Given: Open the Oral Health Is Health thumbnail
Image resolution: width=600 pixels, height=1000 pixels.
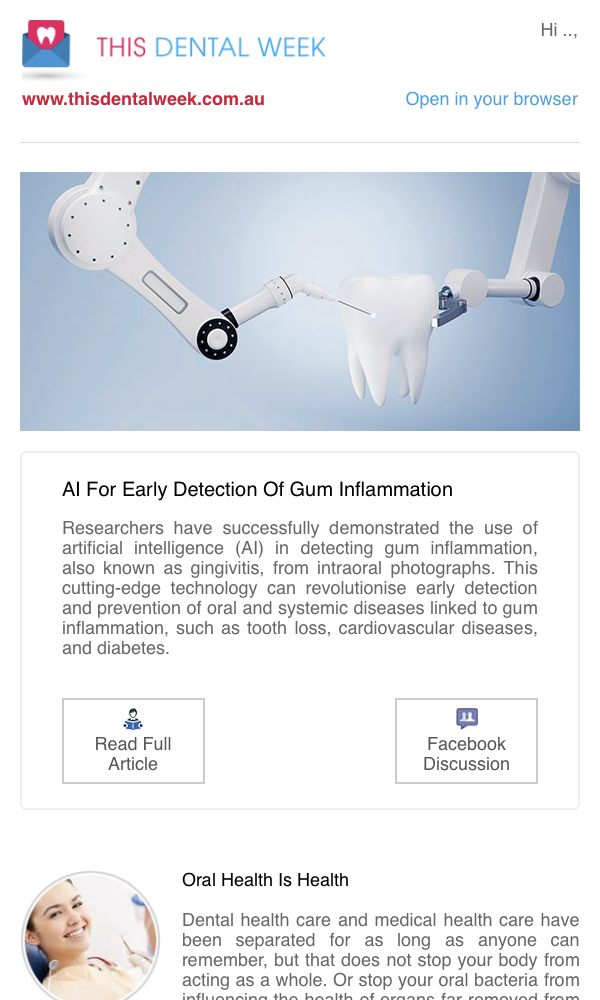Looking at the screenshot, I should coord(90,936).
